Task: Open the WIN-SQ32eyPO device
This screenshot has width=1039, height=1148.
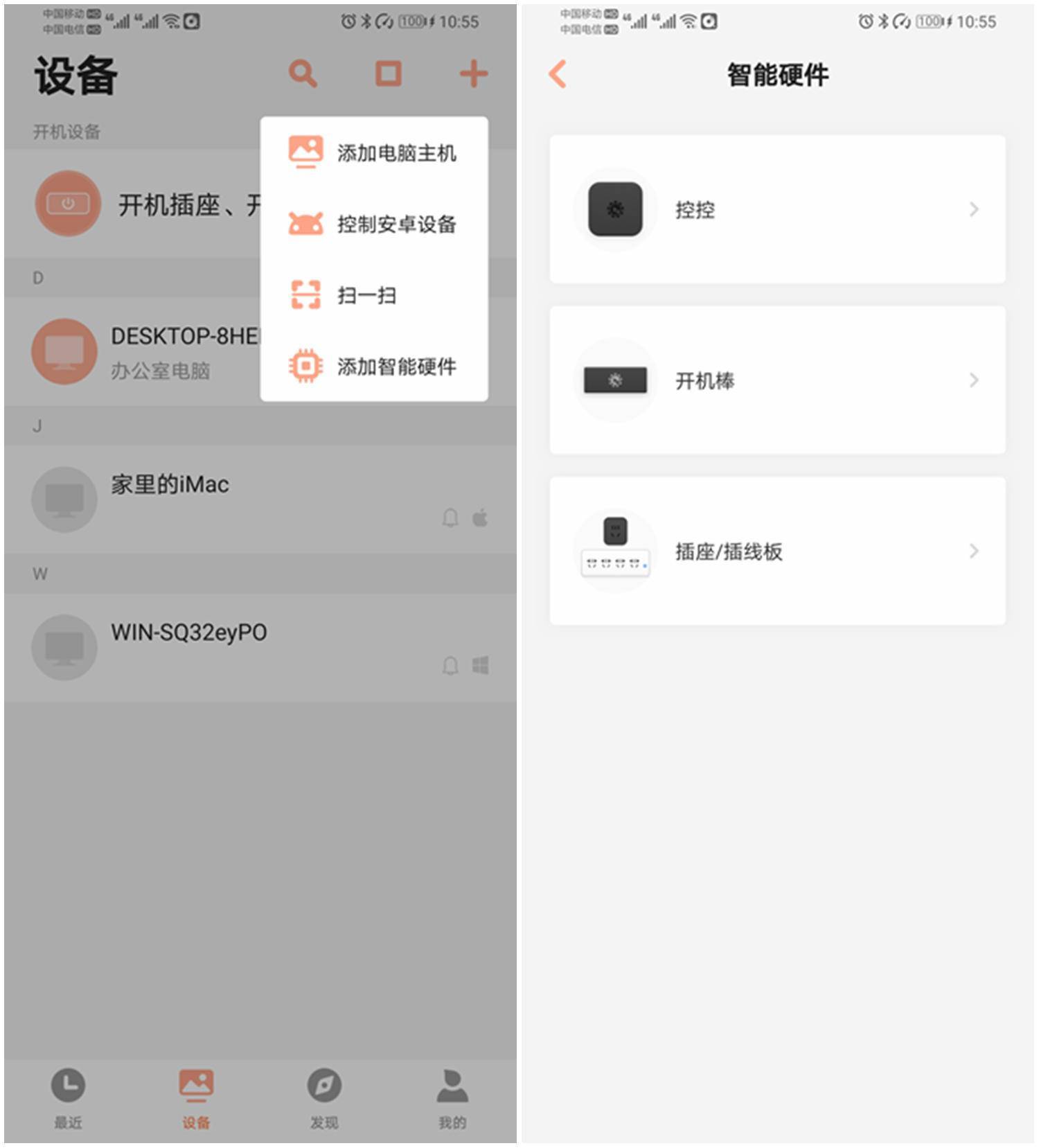Action: (x=260, y=647)
